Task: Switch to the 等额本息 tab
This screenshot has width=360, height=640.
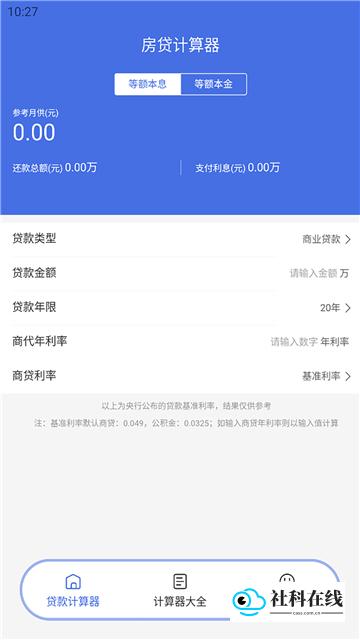Action: pos(147,84)
